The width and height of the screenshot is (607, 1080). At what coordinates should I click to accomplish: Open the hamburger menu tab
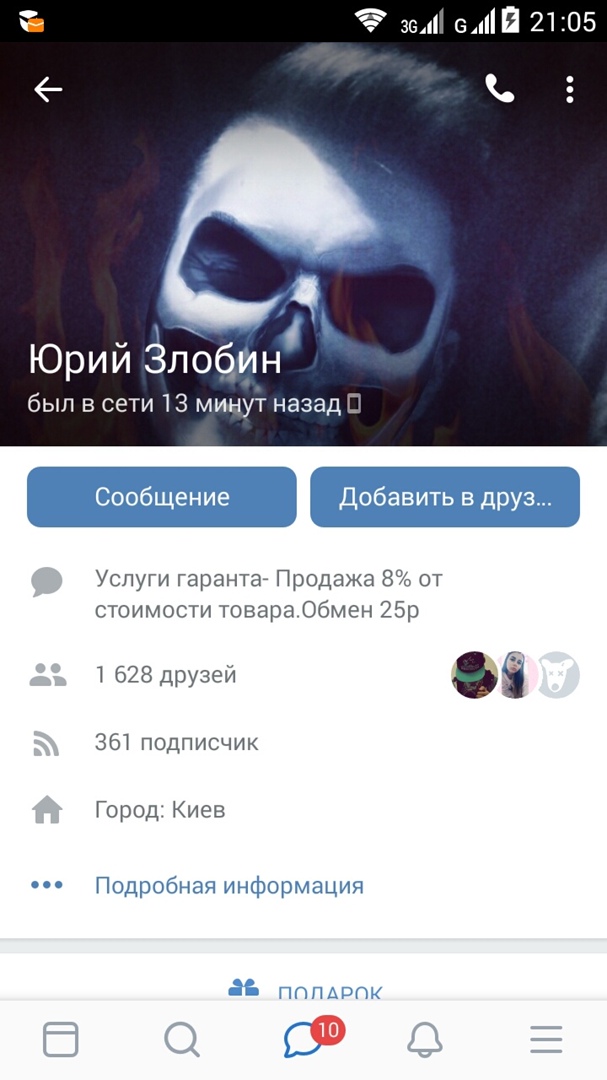[546, 1040]
